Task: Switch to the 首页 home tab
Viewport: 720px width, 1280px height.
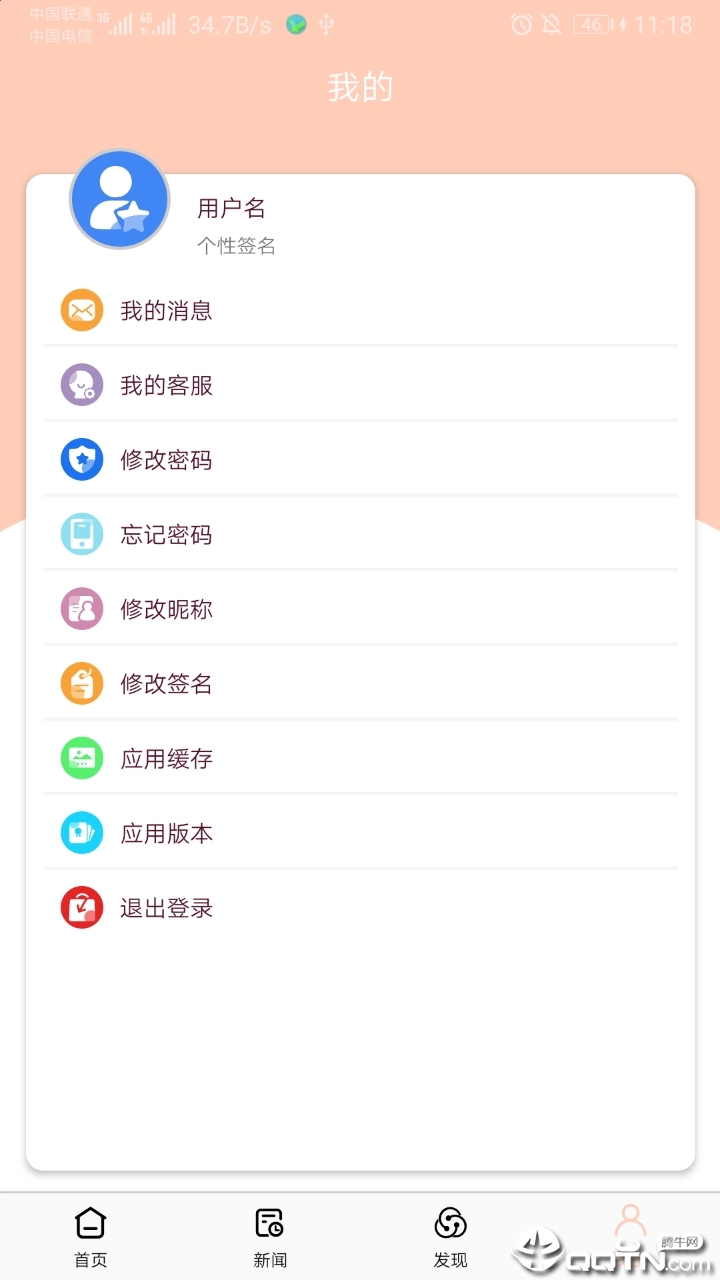Action: click(90, 1236)
